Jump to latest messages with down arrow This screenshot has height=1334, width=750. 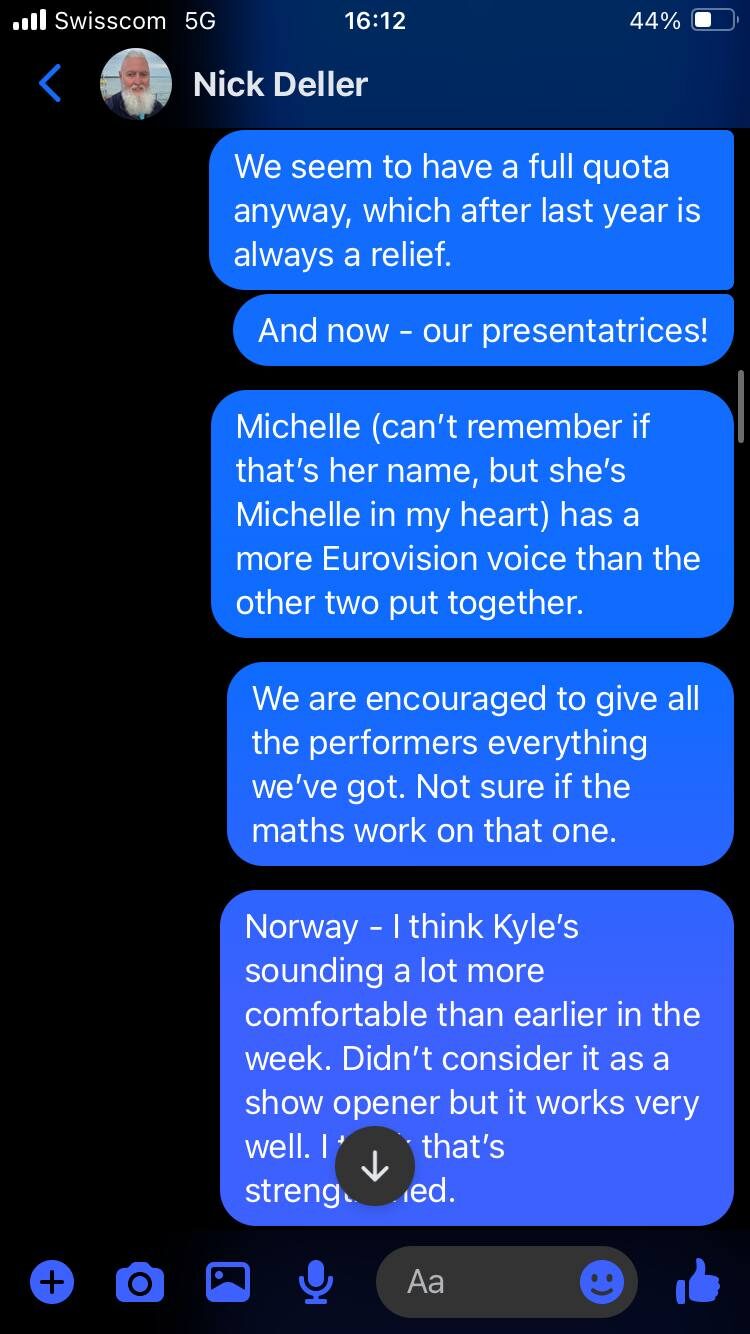click(375, 1165)
